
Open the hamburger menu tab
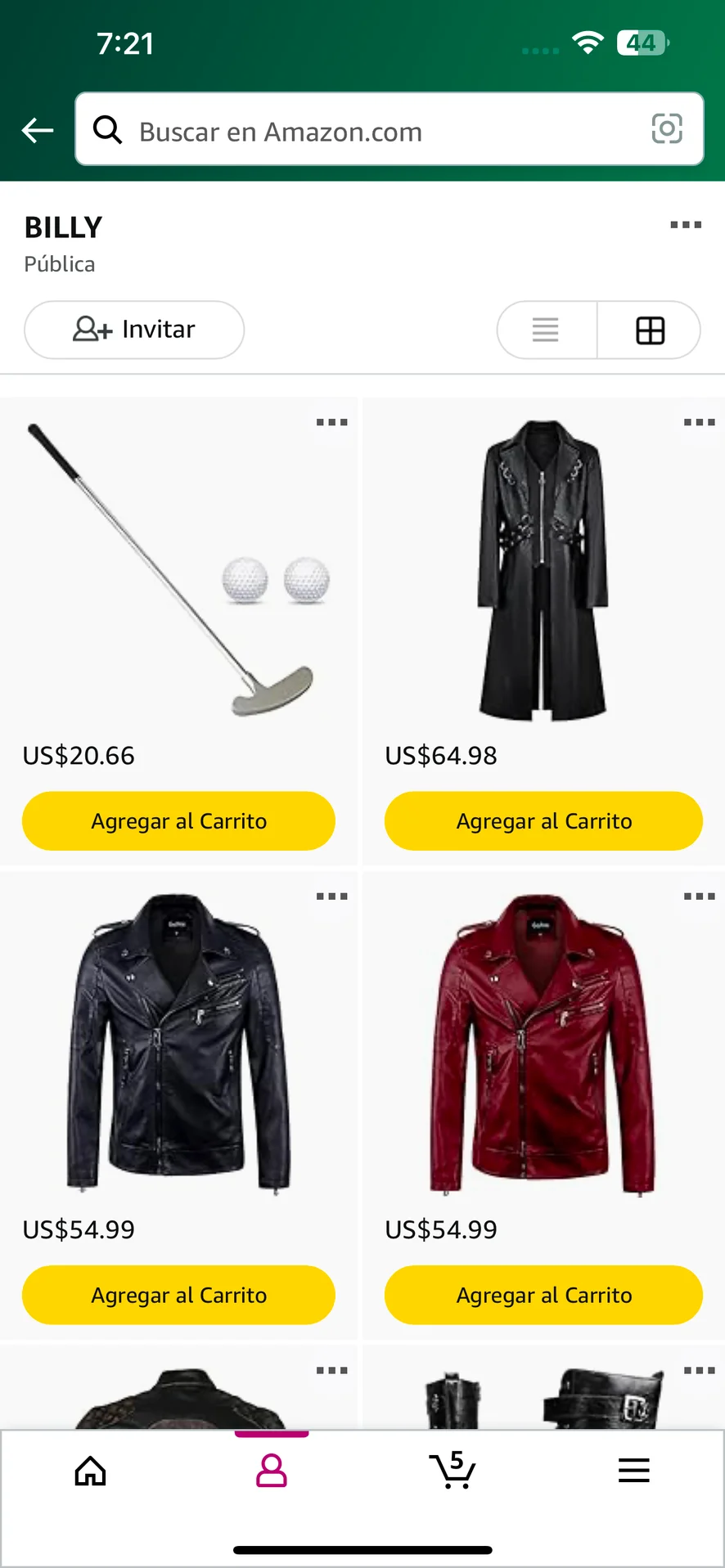pyautogui.click(x=633, y=1471)
